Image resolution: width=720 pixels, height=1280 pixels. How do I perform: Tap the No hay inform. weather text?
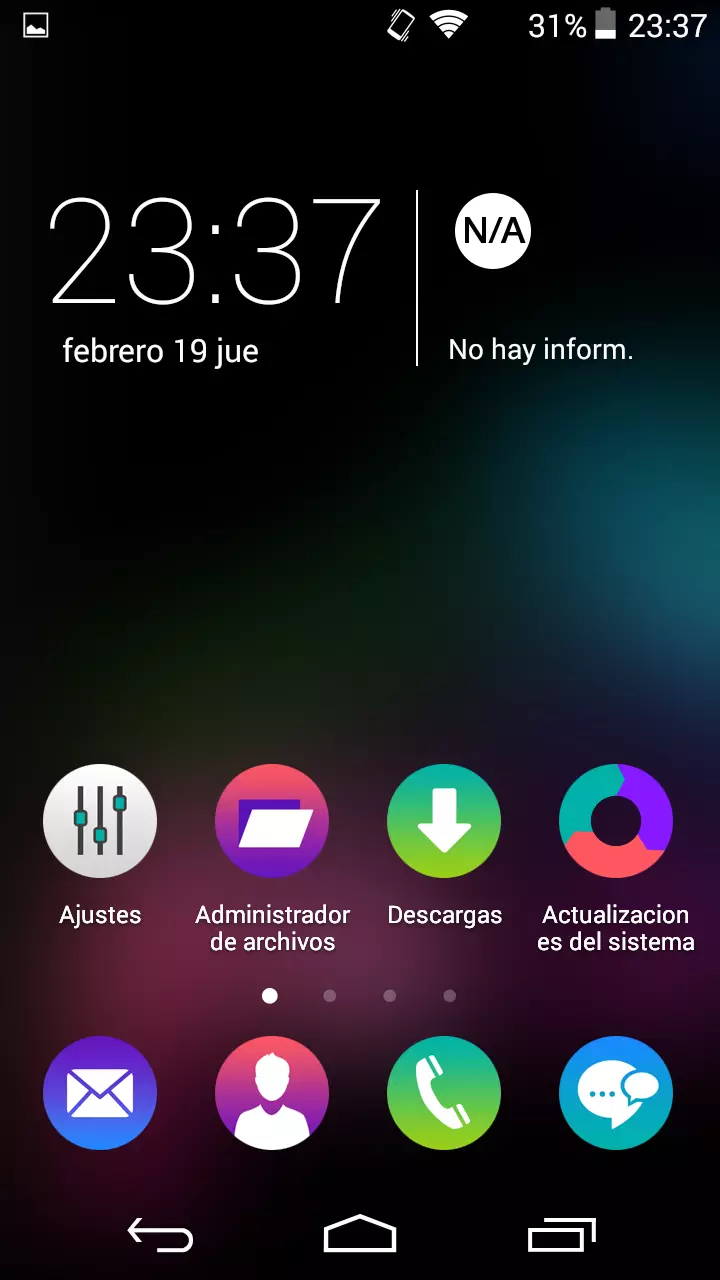click(x=540, y=349)
